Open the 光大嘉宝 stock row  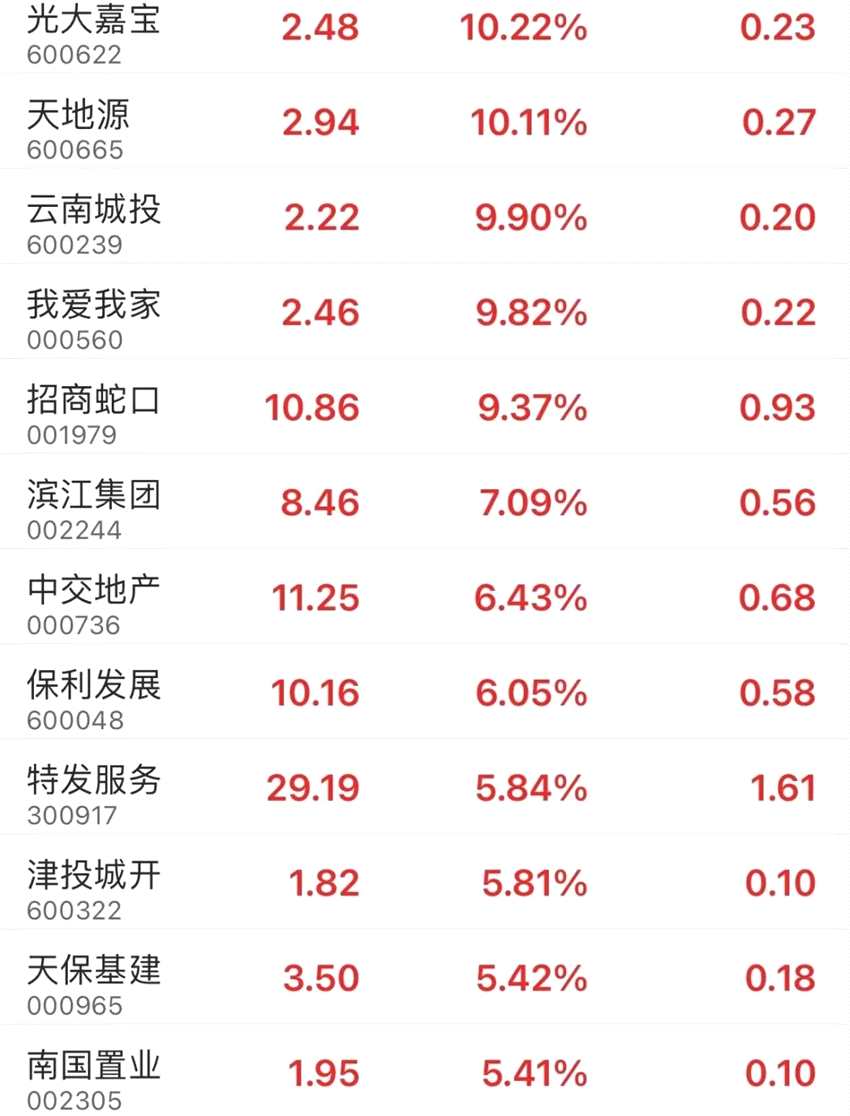93,22
